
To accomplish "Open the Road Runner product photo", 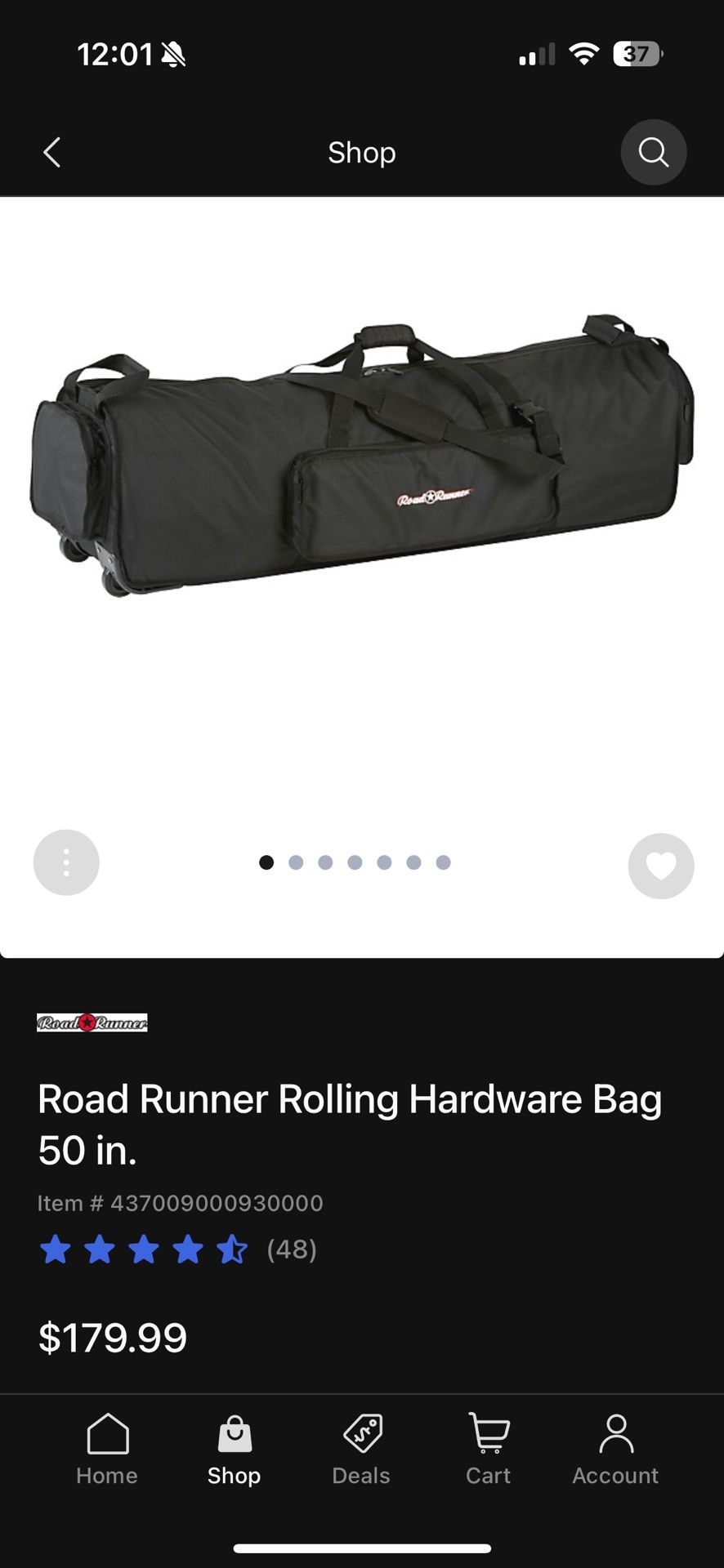I will 362,457.
